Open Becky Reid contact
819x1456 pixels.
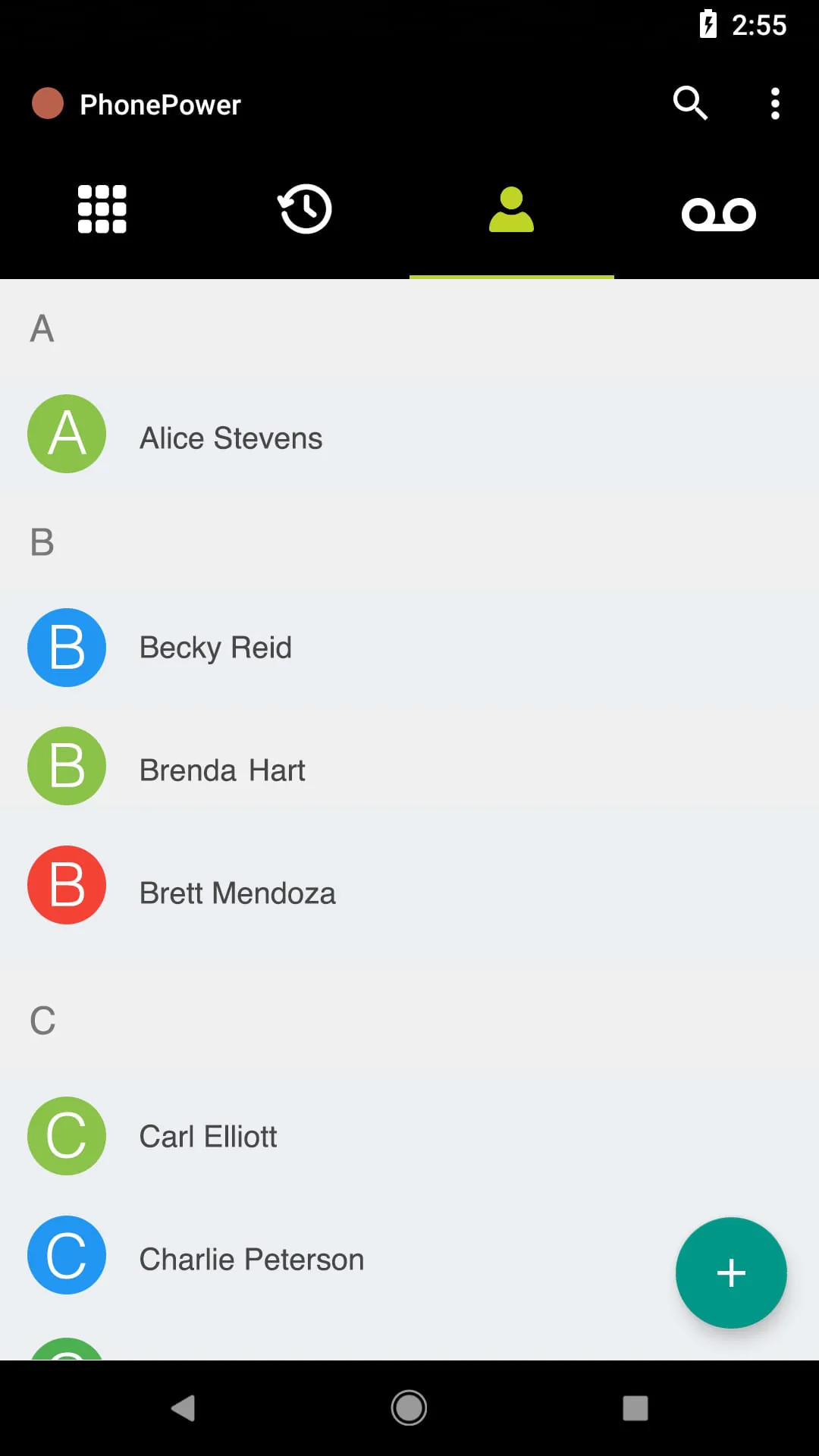[x=216, y=648]
